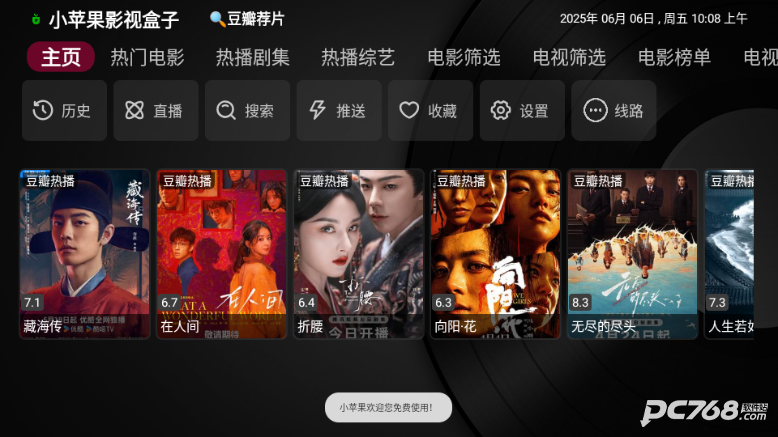Screen dimensions: 778x437
Task: Open the 藏海传 poster
Action: pyautogui.click(x=85, y=254)
